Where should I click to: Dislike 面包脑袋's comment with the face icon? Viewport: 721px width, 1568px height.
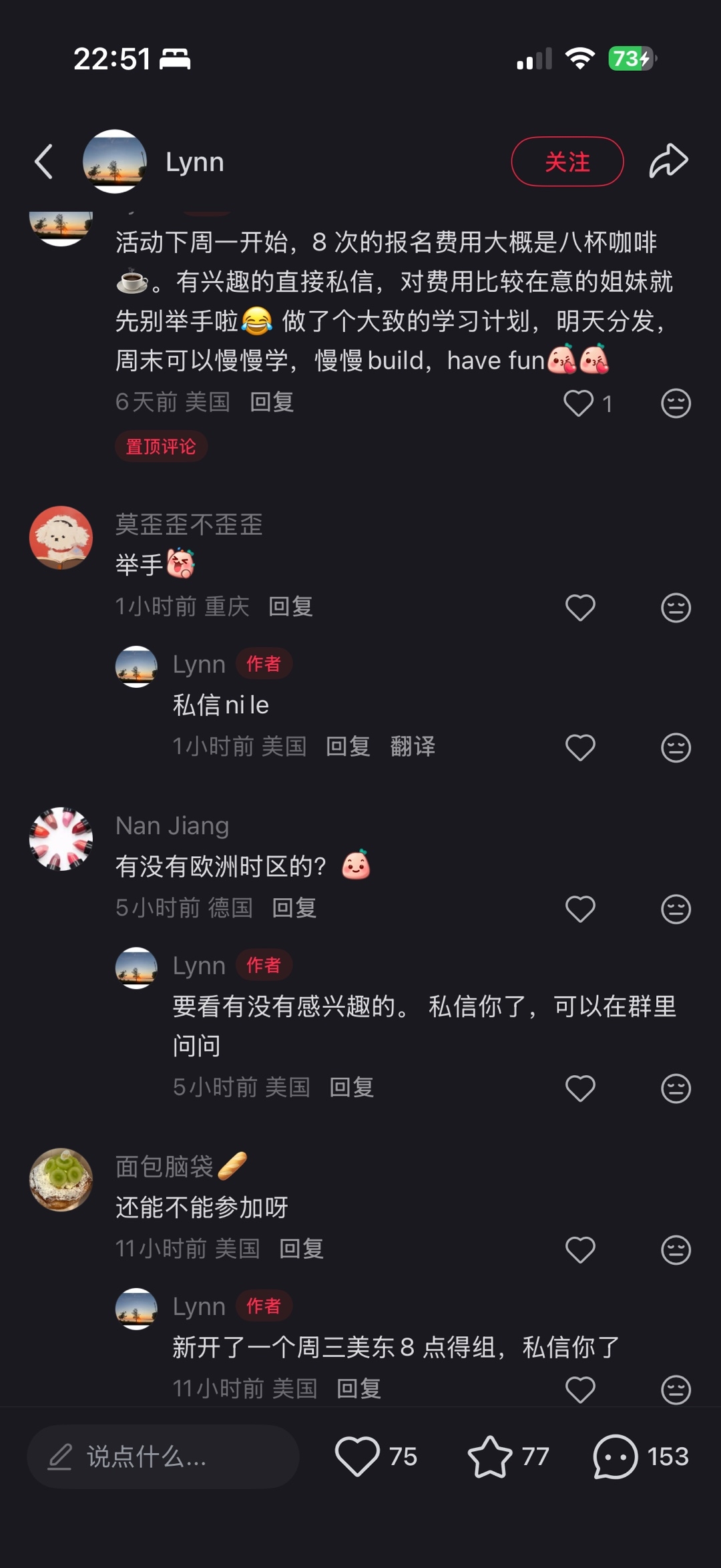pos(676,1250)
